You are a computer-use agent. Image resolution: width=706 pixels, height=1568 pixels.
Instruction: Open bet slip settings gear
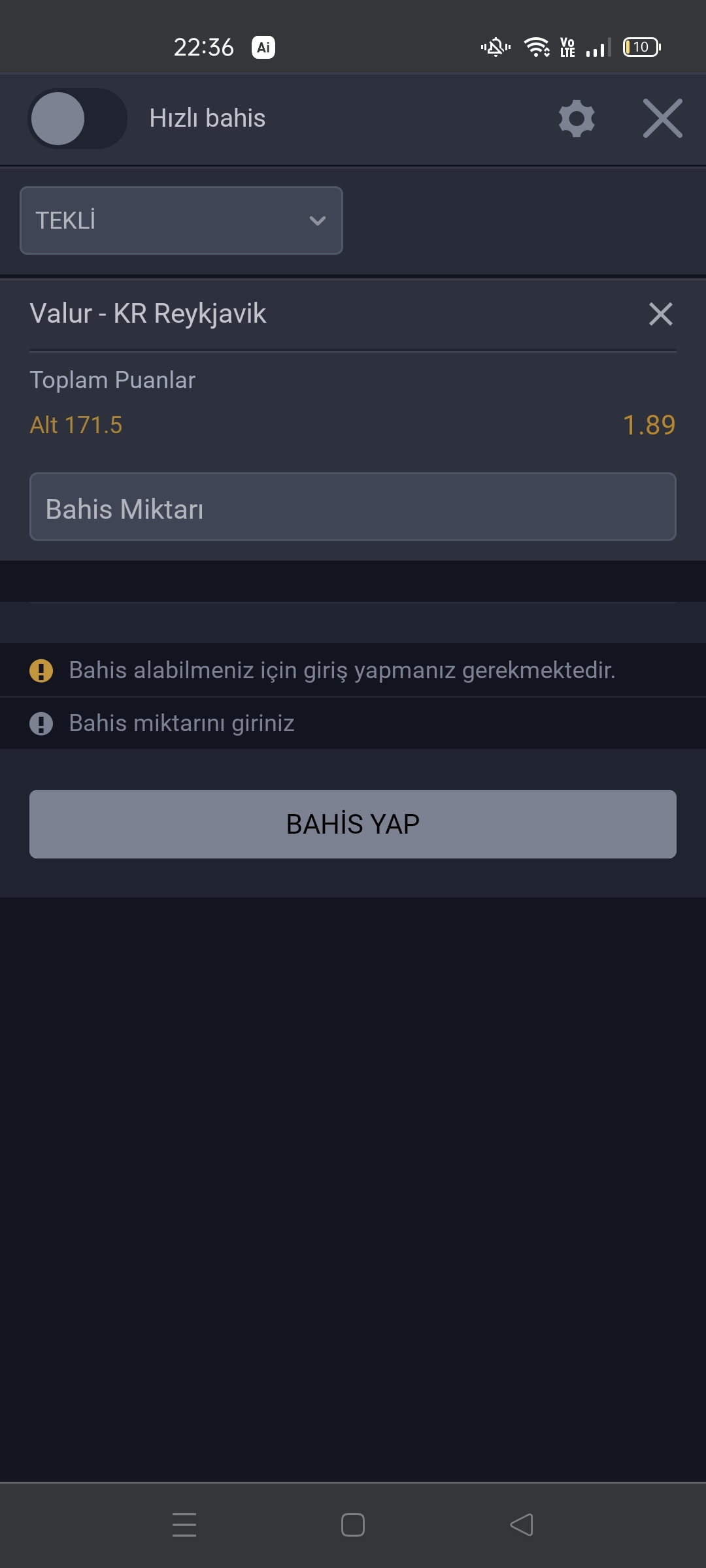click(x=577, y=118)
